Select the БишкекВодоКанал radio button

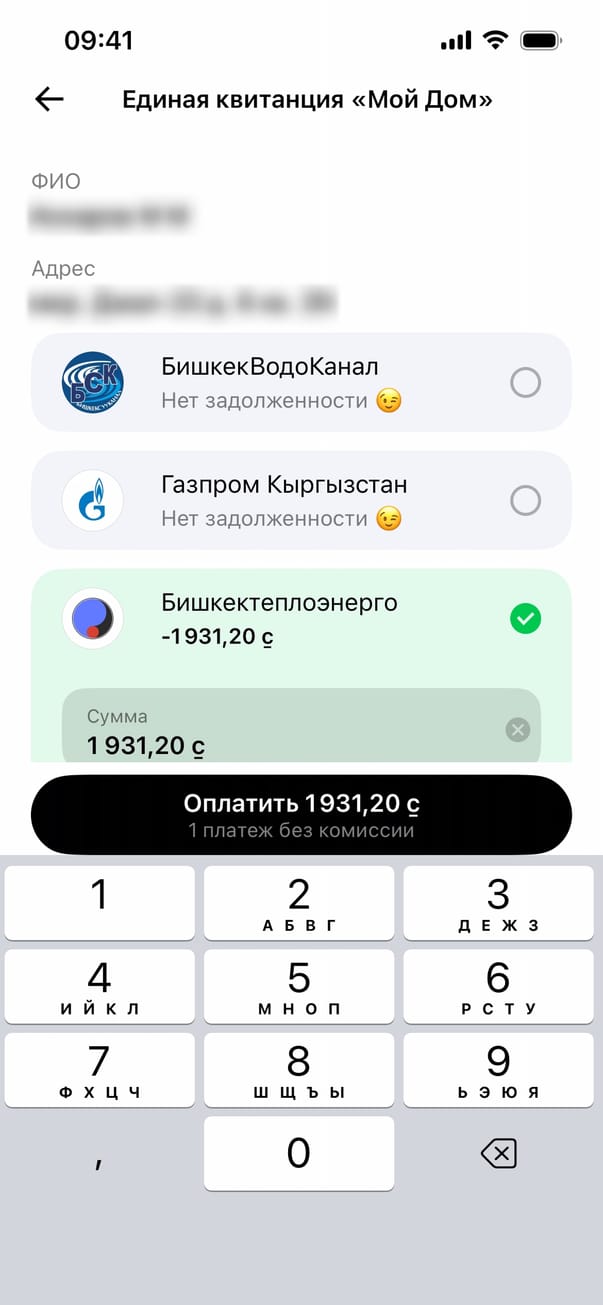pos(525,382)
